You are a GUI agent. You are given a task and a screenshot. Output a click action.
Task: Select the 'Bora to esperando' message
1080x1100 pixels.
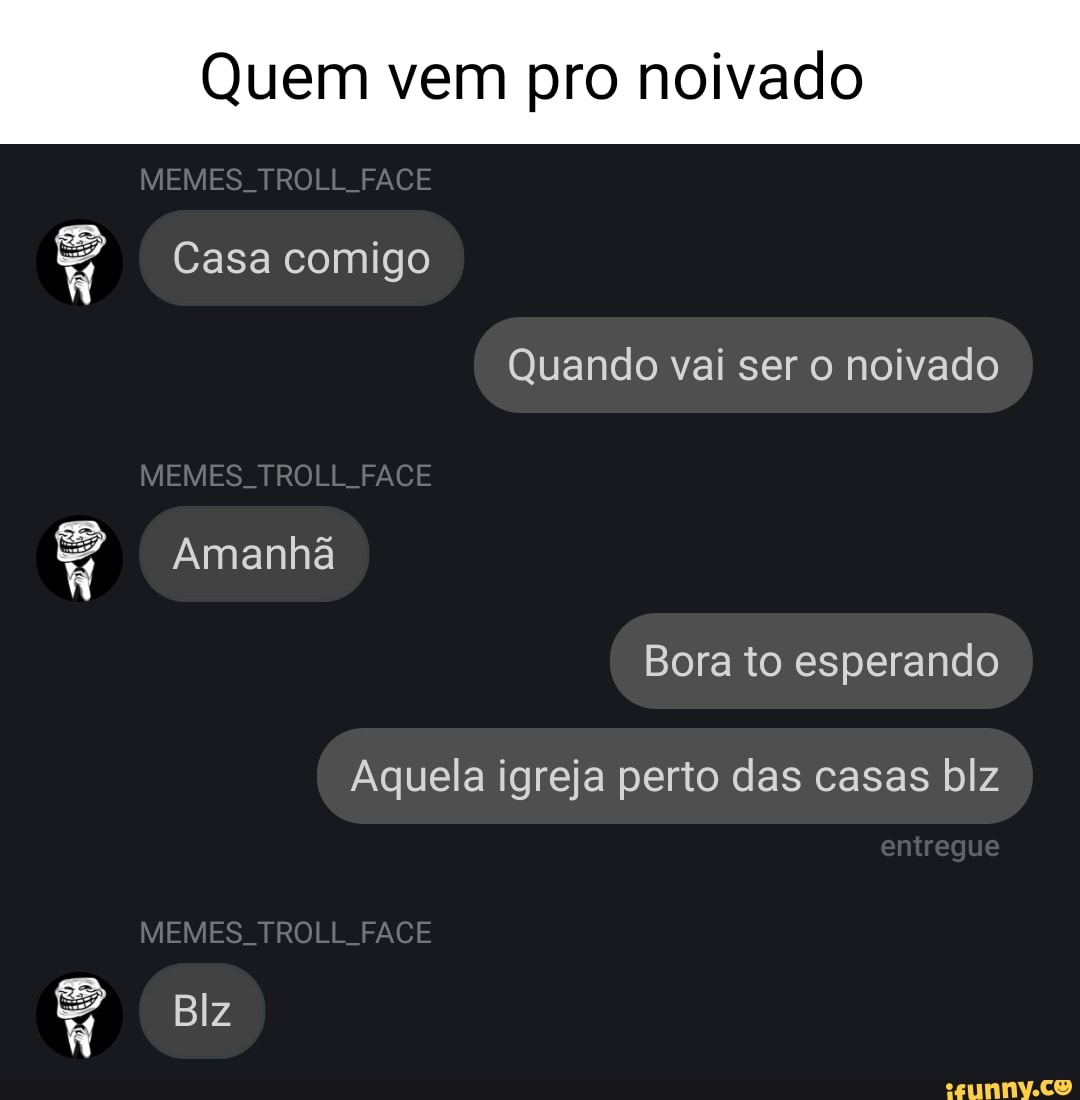(x=820, y=660)
